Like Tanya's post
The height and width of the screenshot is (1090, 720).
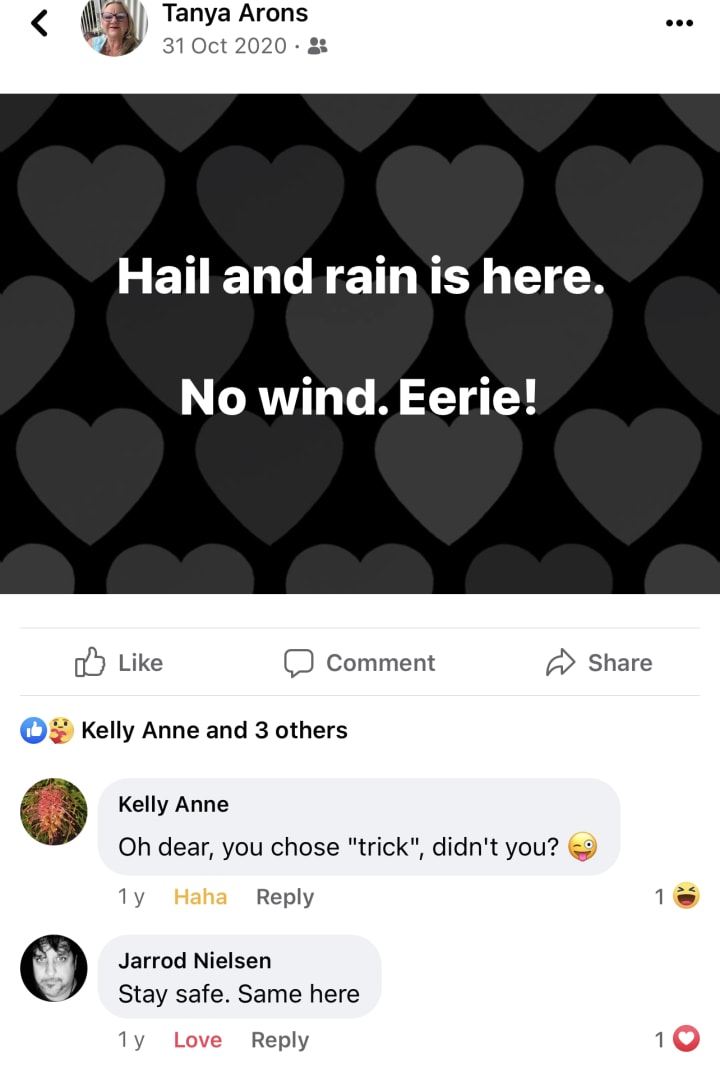[119, 663]
